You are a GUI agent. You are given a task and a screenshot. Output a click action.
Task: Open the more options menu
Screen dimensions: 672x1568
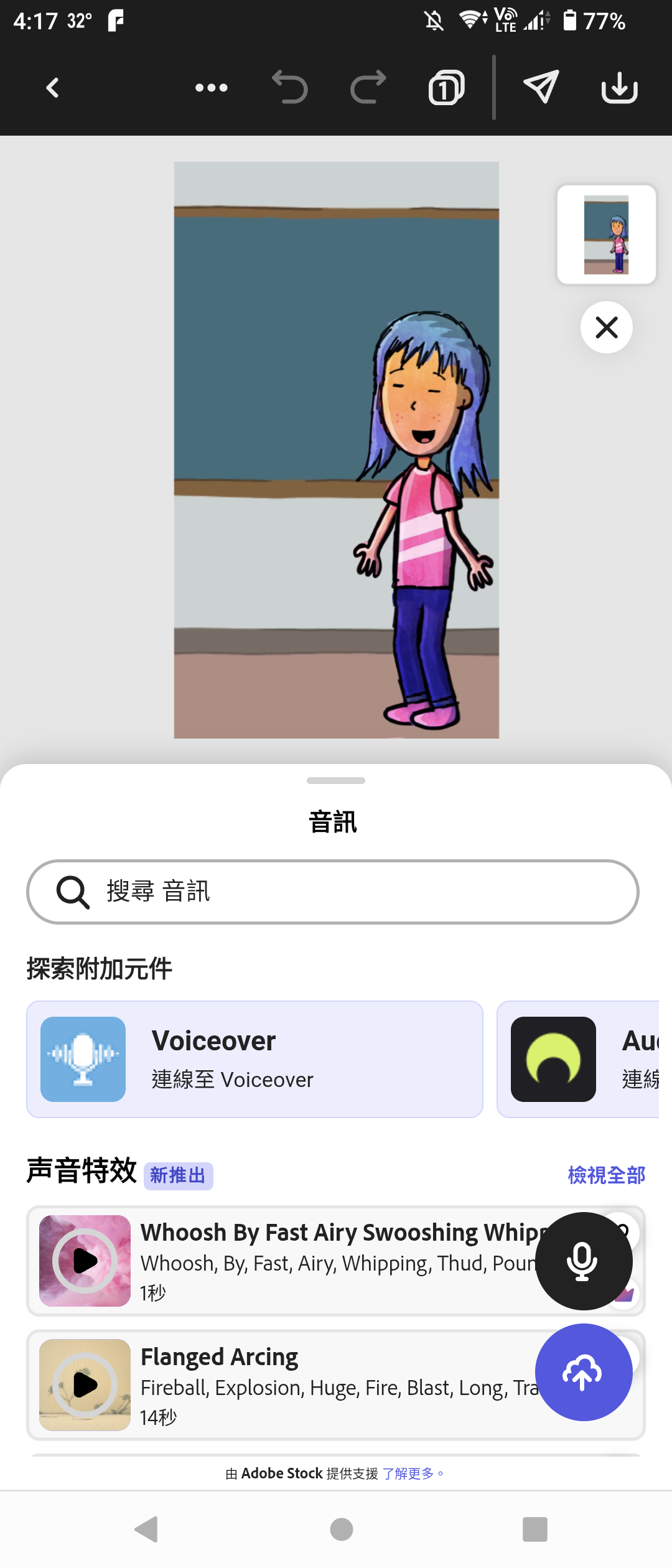(210, 87)
